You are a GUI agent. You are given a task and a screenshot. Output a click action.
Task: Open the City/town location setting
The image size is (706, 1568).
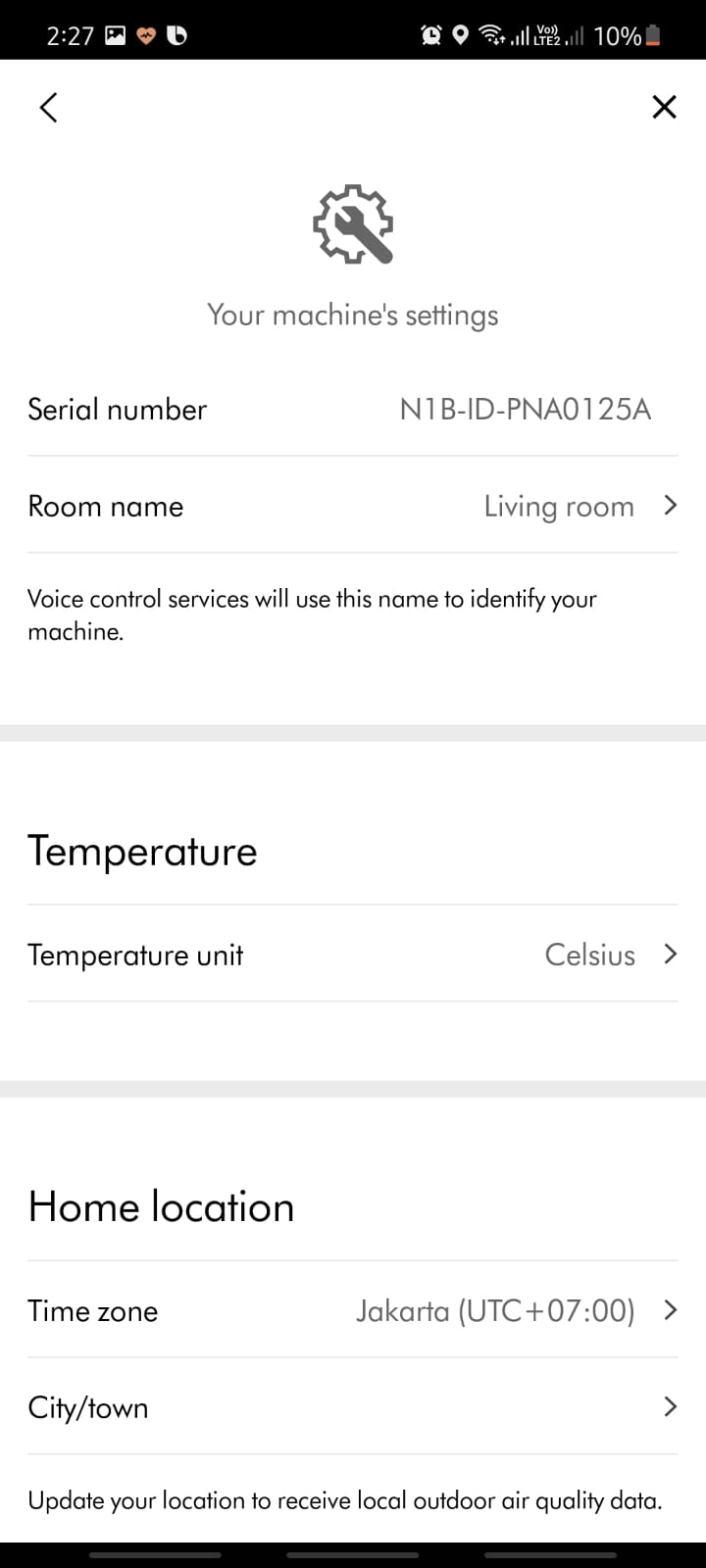click(353, 1407)
